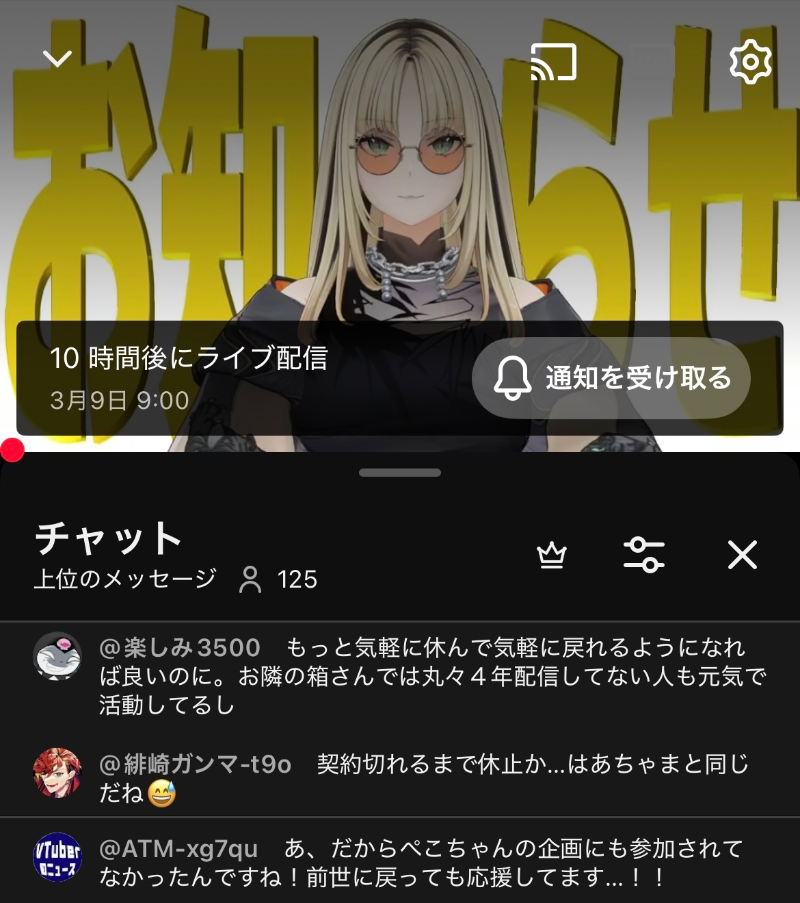
Task: Open the profile avatar of @緋崎ガンマ-t9o
Action: point(58,773)
